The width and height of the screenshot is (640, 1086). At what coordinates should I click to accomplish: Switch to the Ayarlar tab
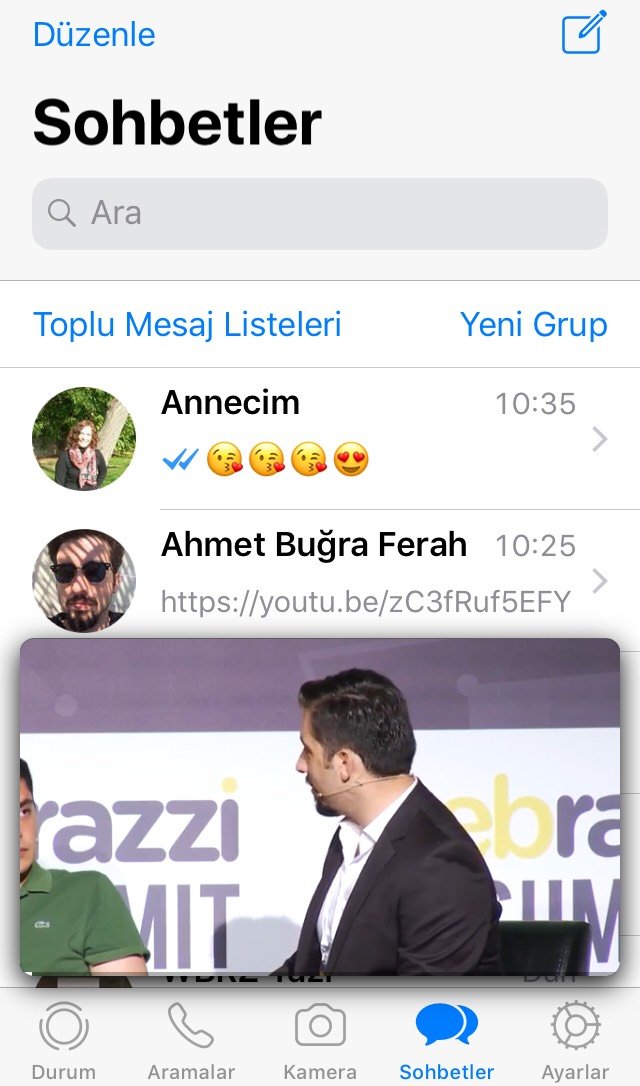click(575, 1040)
